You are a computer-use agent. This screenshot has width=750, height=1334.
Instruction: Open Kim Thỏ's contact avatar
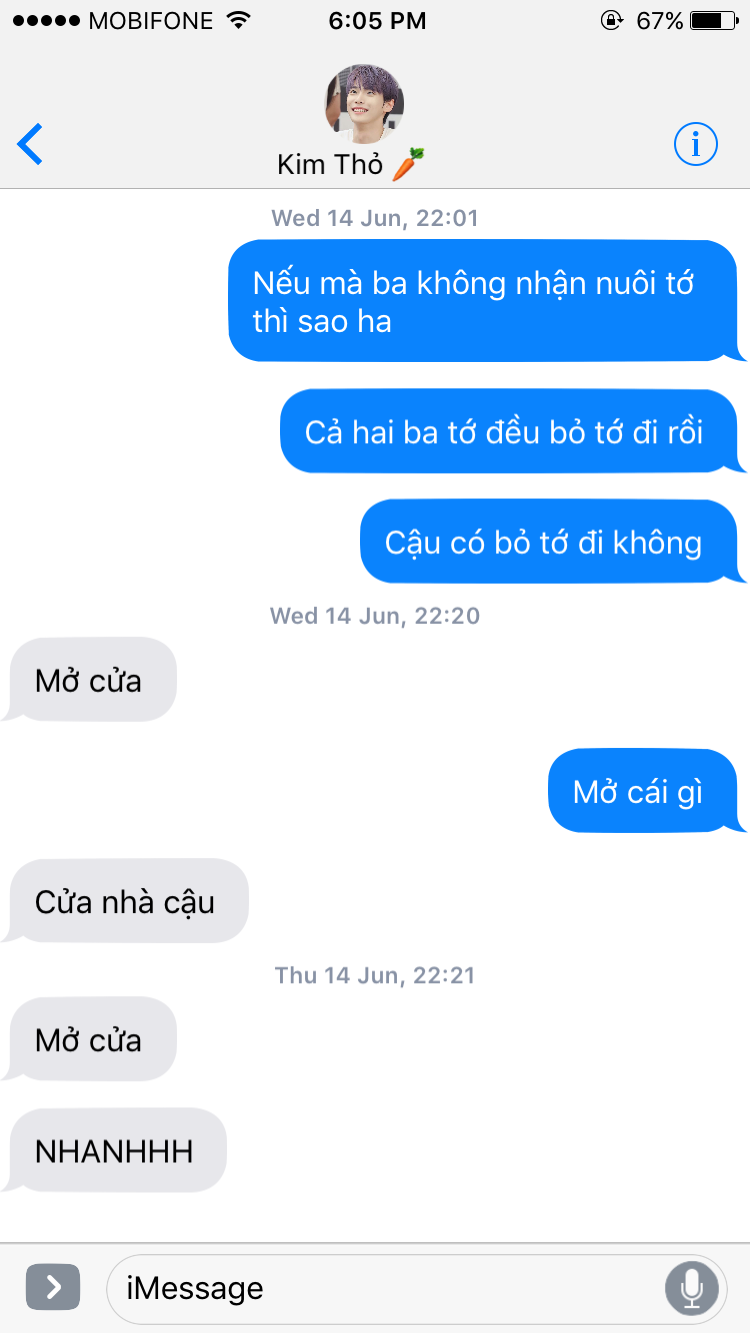364,104
